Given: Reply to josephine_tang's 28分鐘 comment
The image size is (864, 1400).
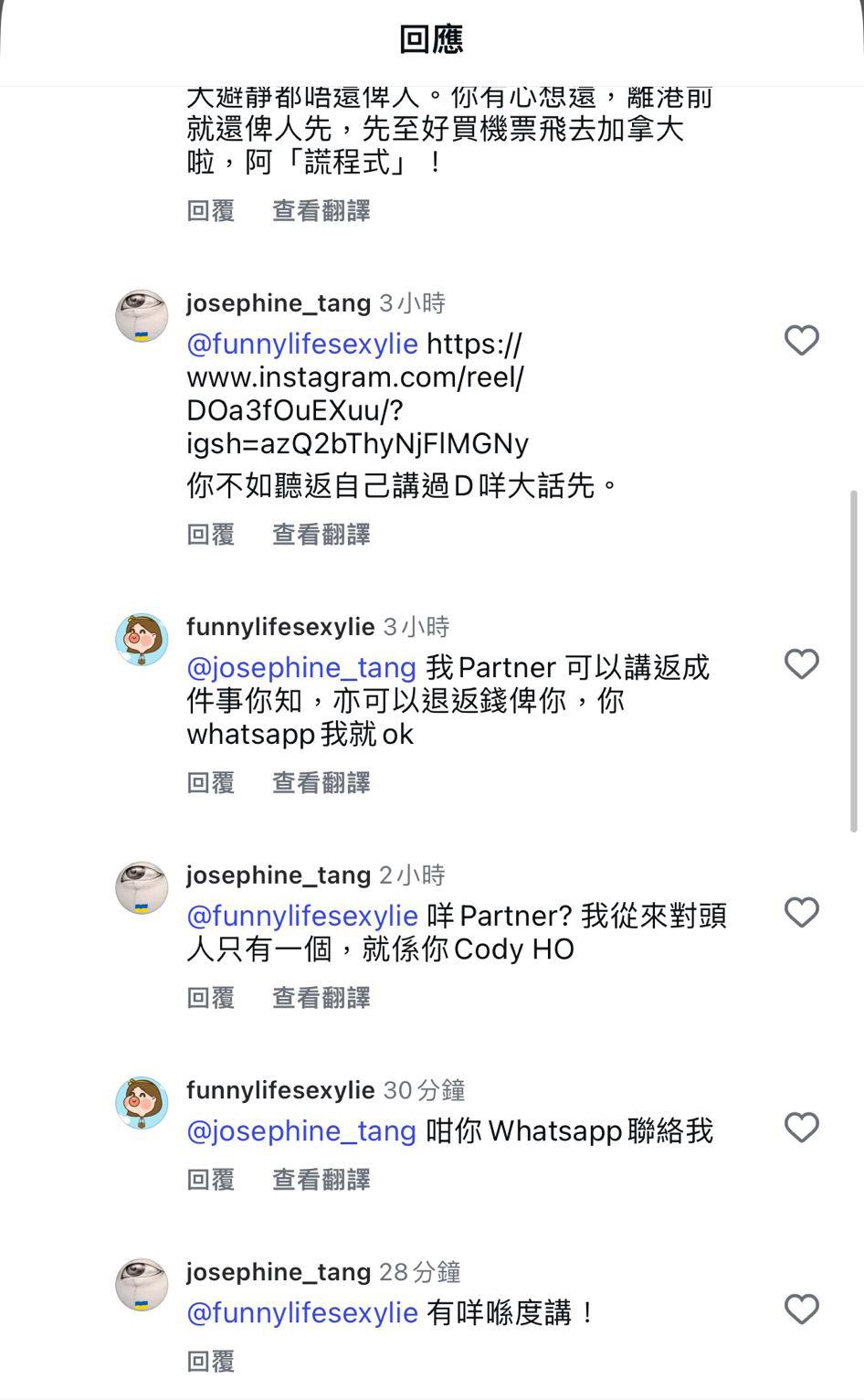Looking at the screenshot, I should (x=211, y=1362).
